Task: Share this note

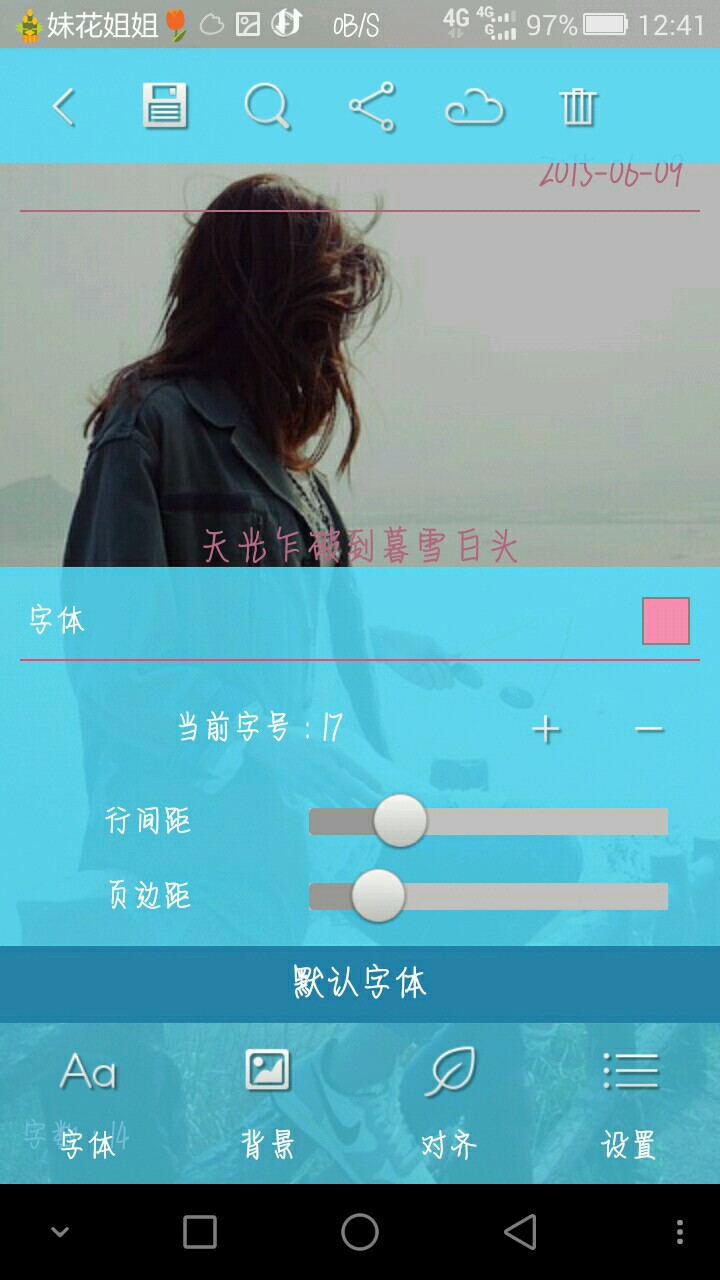Action: point(372,106)
